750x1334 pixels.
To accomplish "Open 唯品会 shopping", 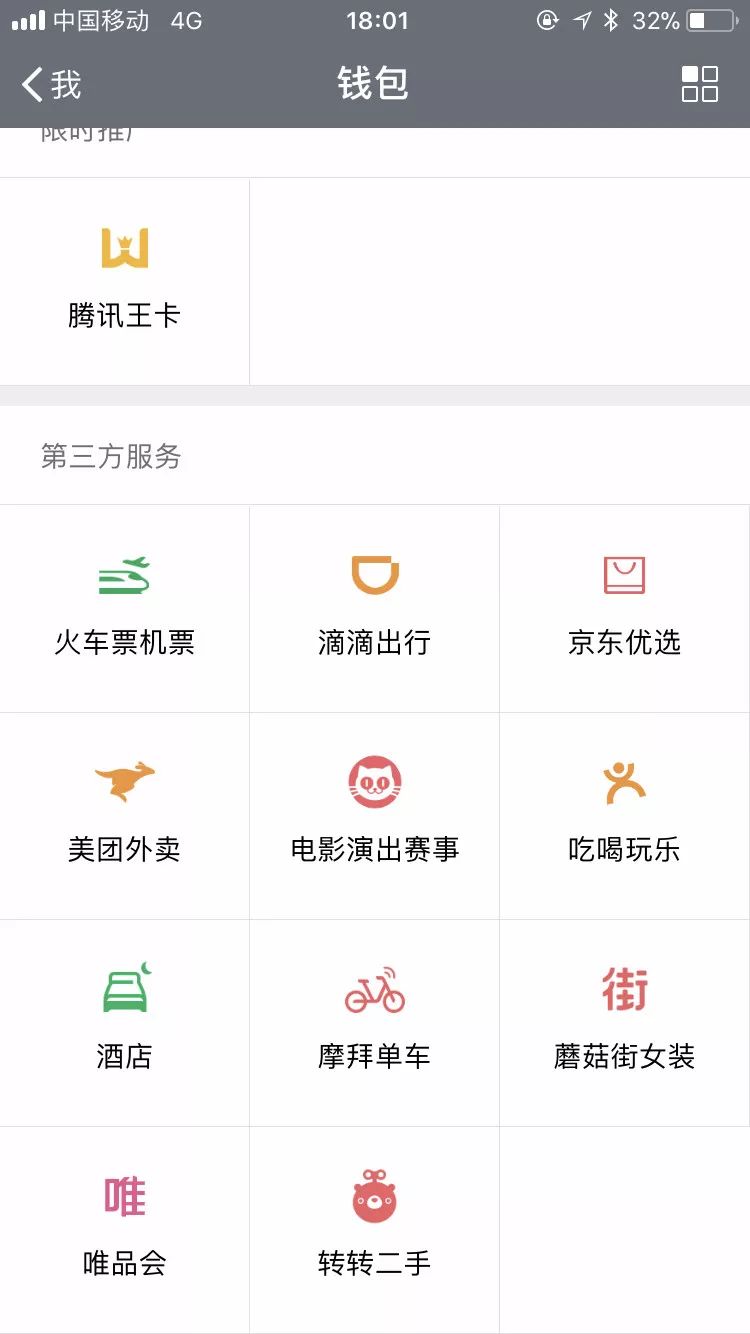I will point(124,1229).
